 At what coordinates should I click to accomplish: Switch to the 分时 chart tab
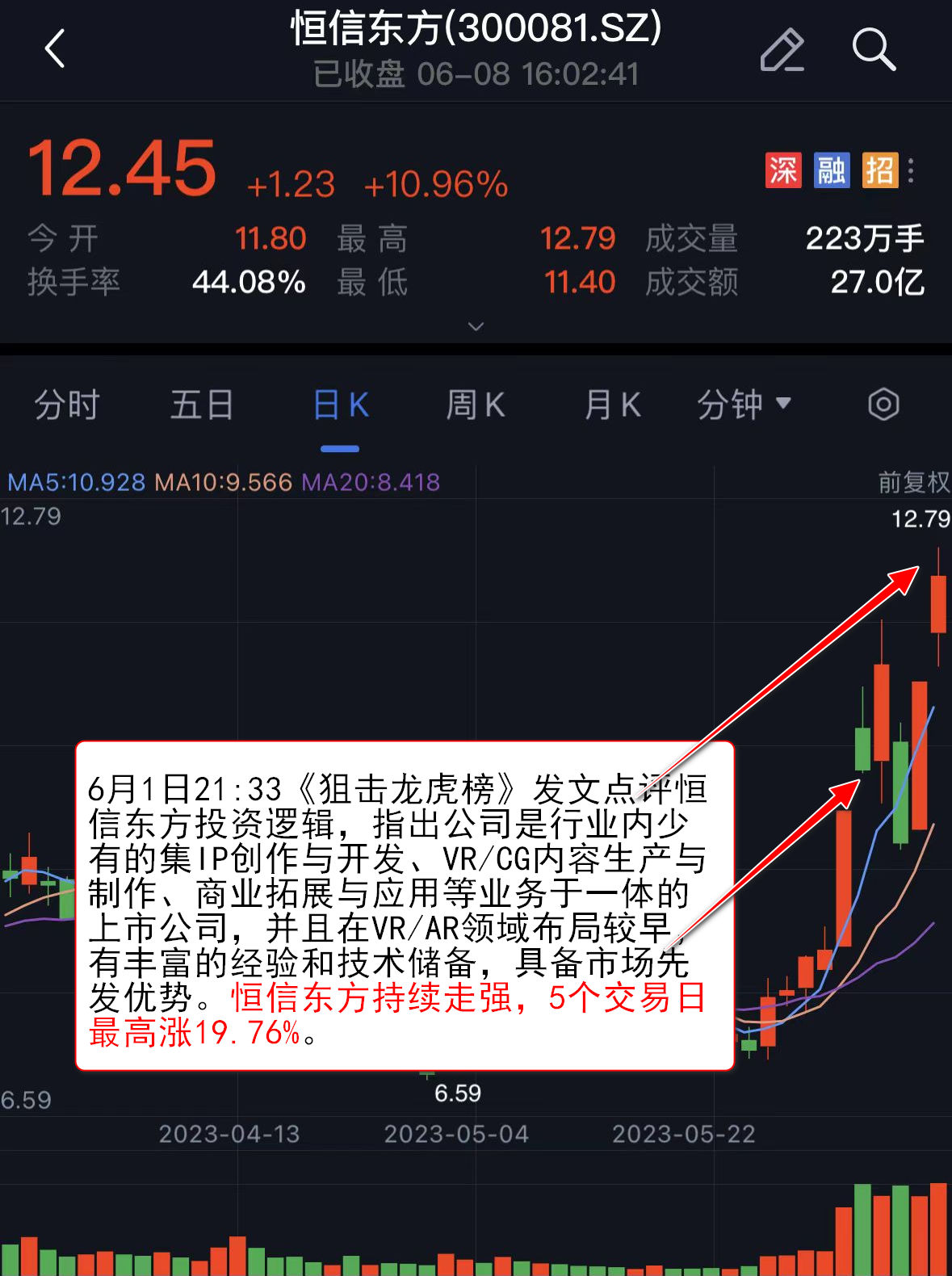coord(67,405)
